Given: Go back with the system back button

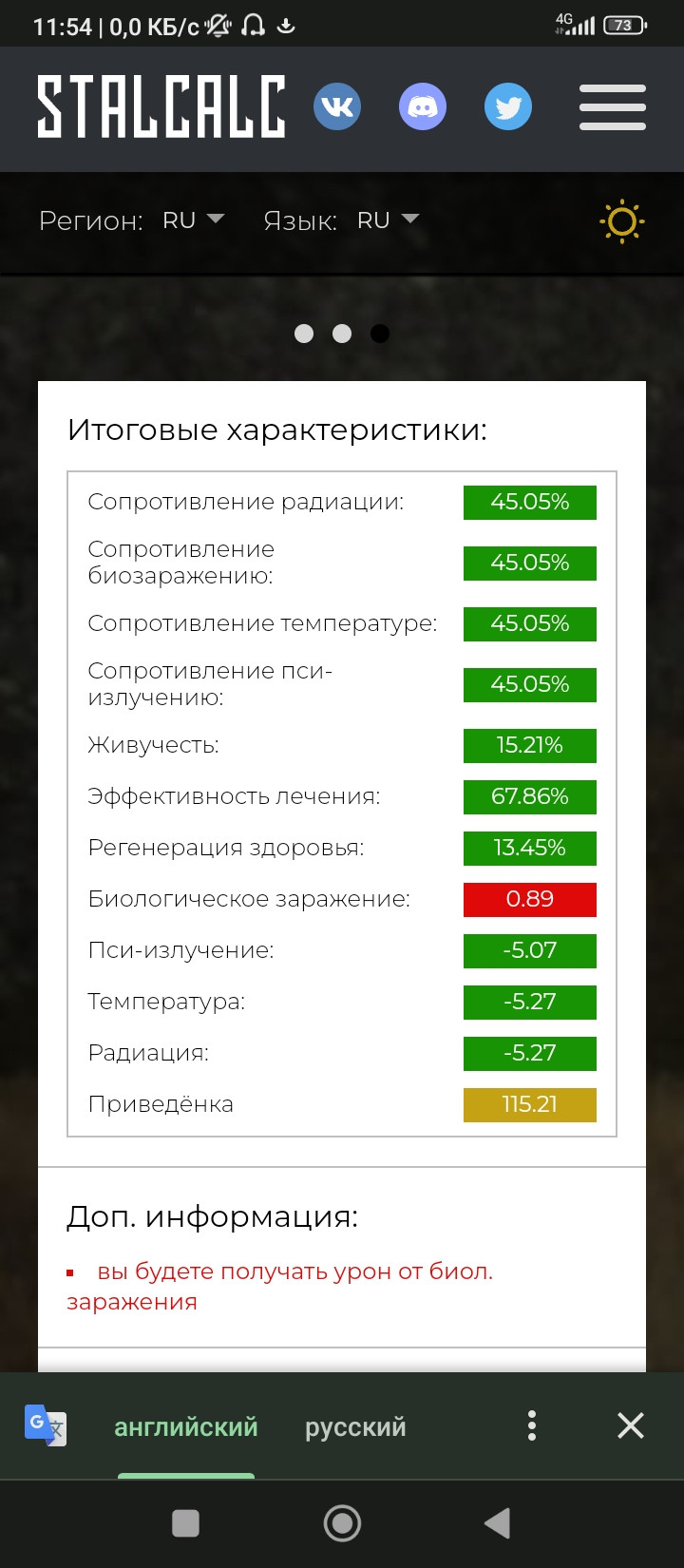Looking at the screenshot, I should tap(497, 1523).
